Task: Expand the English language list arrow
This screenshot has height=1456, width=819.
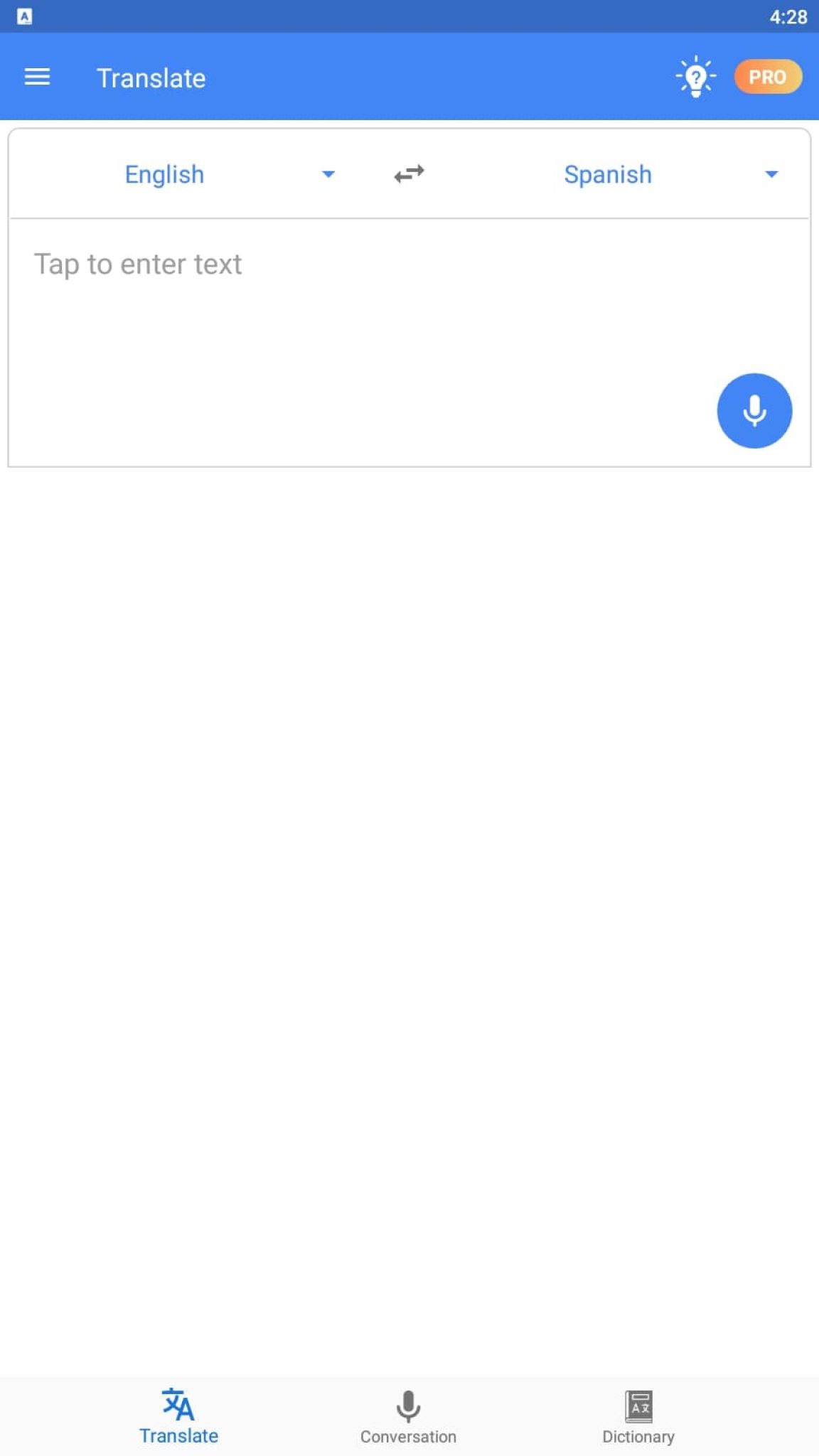Action: [x=328, y=174]
